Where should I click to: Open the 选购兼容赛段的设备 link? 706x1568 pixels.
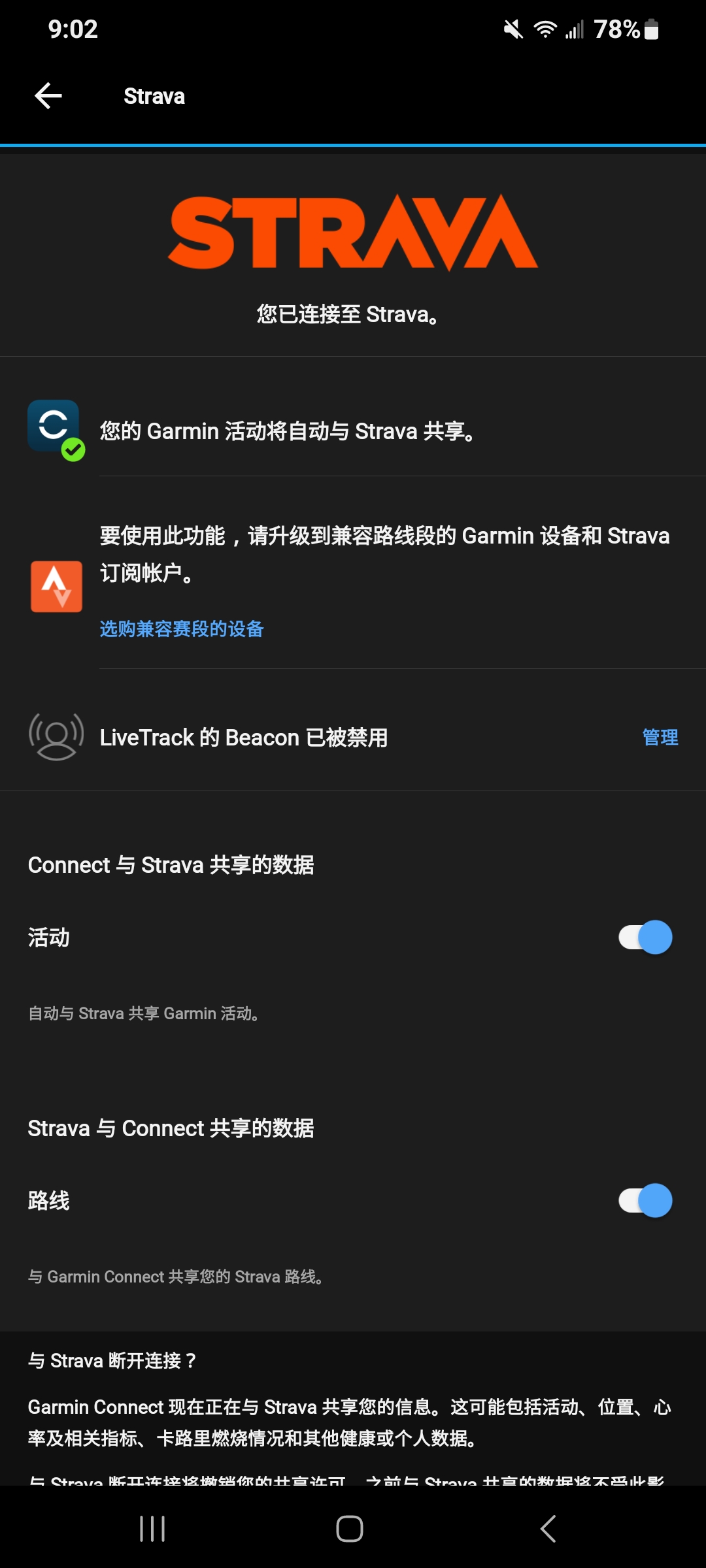click(182, 629)
